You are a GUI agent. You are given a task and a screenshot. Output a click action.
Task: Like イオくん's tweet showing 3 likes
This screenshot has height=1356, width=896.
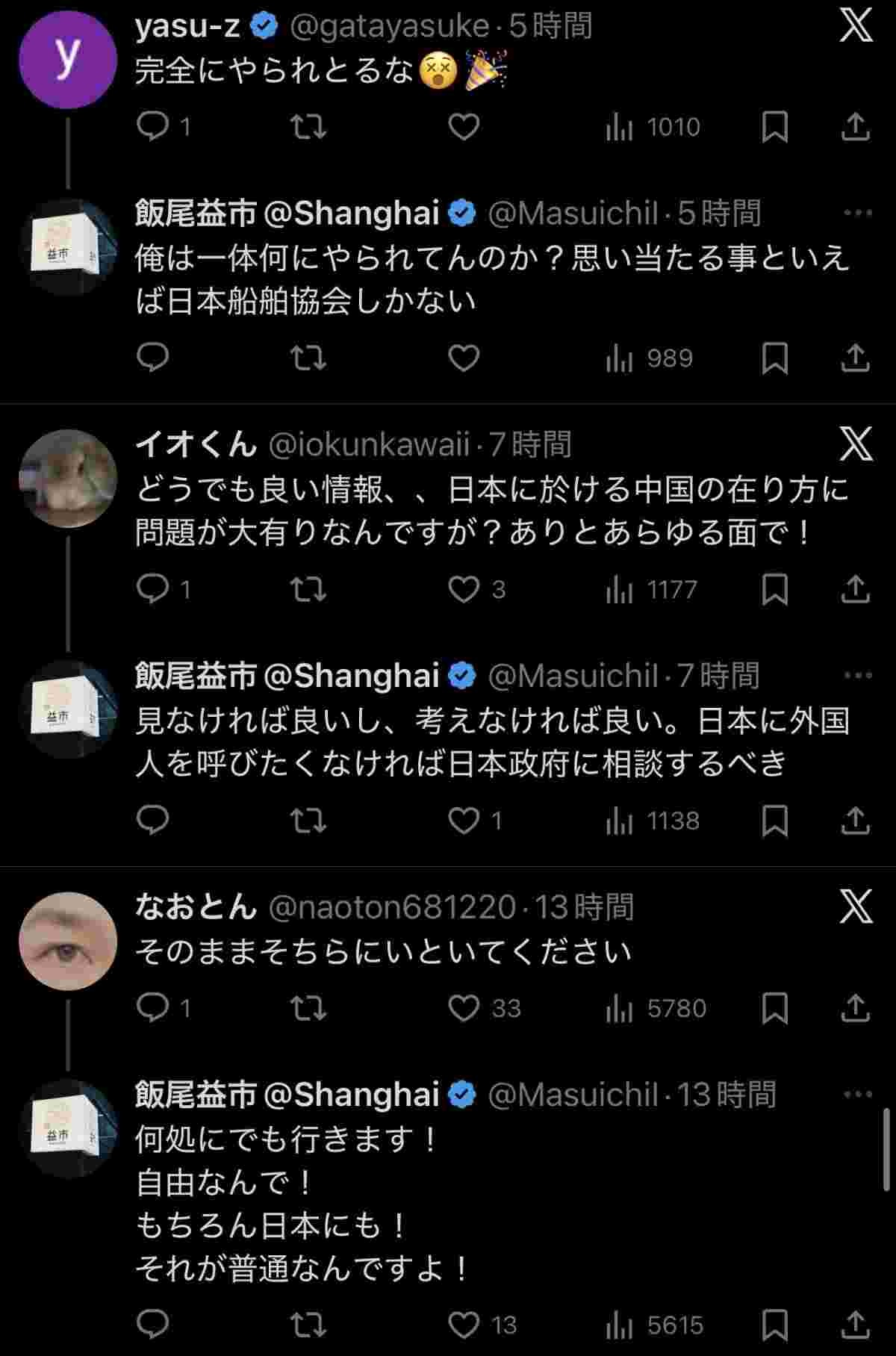click(463, 590)
